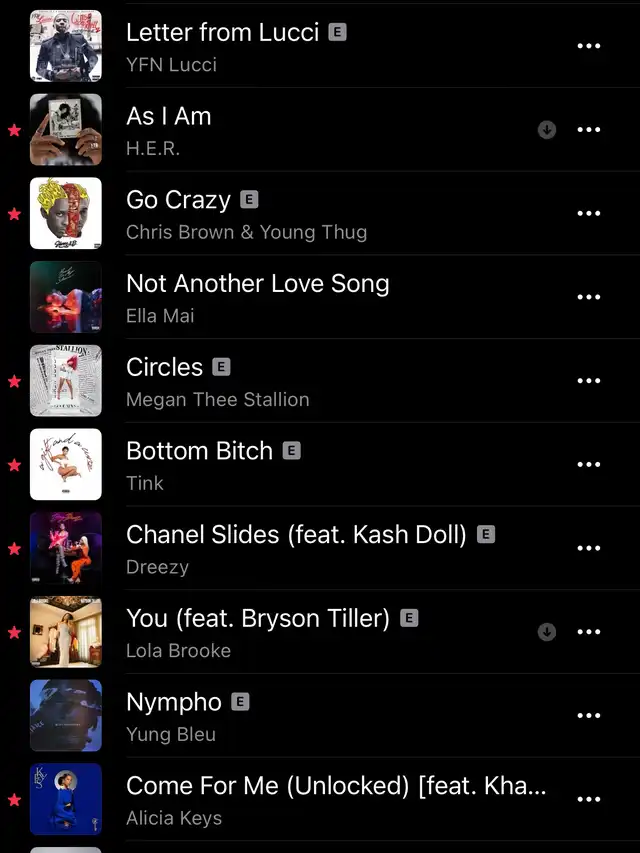This screenshot has height=853, width=640.
Task: Download Lola Brooke's song You
Action: point(547,632)
